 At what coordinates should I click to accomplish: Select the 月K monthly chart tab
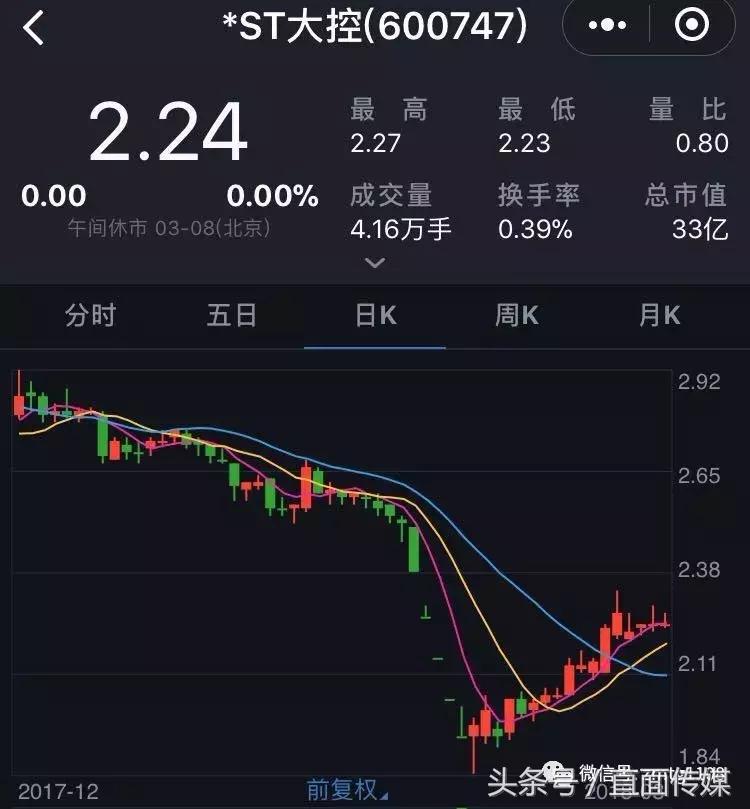657,315
